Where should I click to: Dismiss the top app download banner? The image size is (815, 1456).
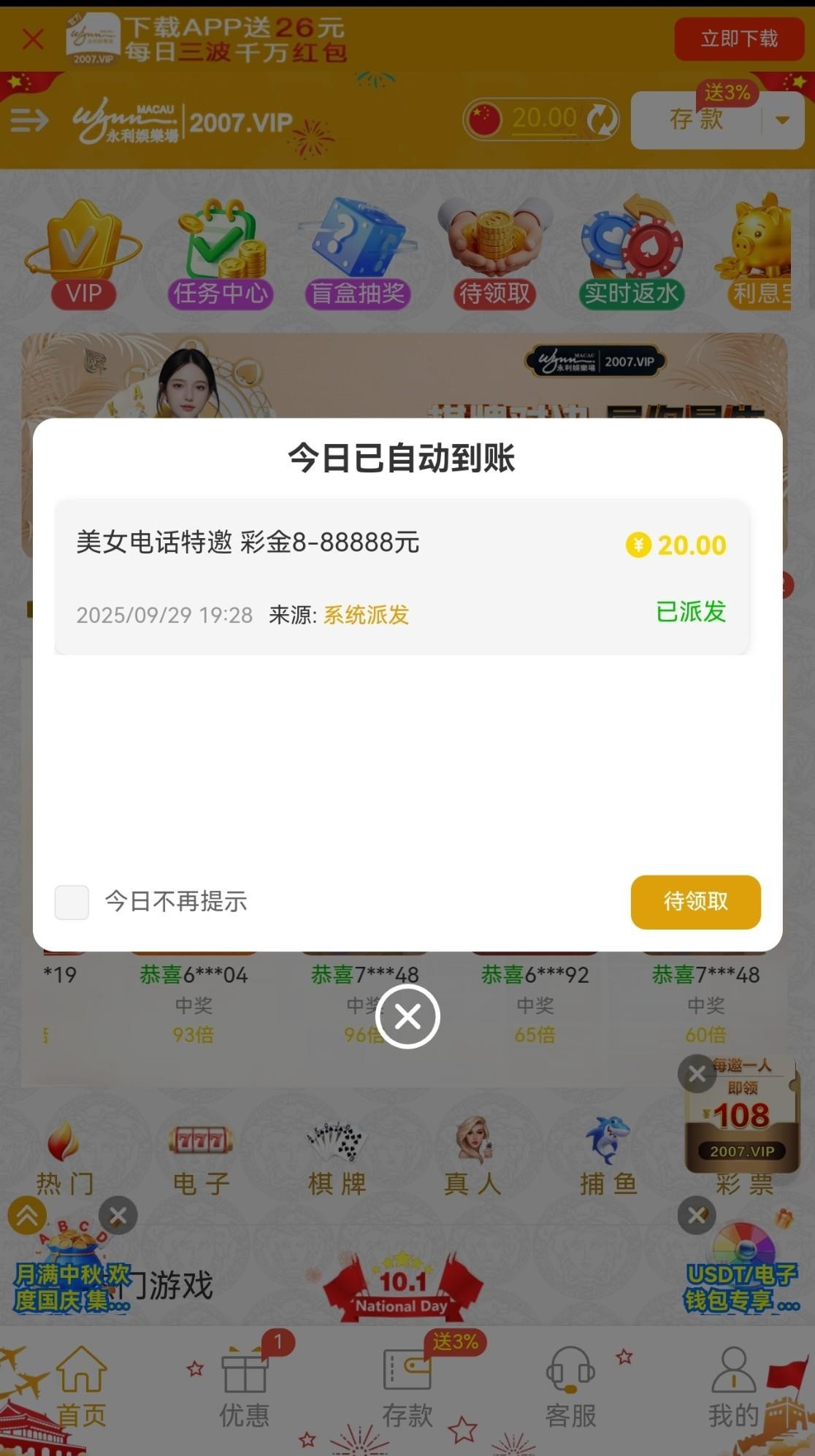[33, 39]
